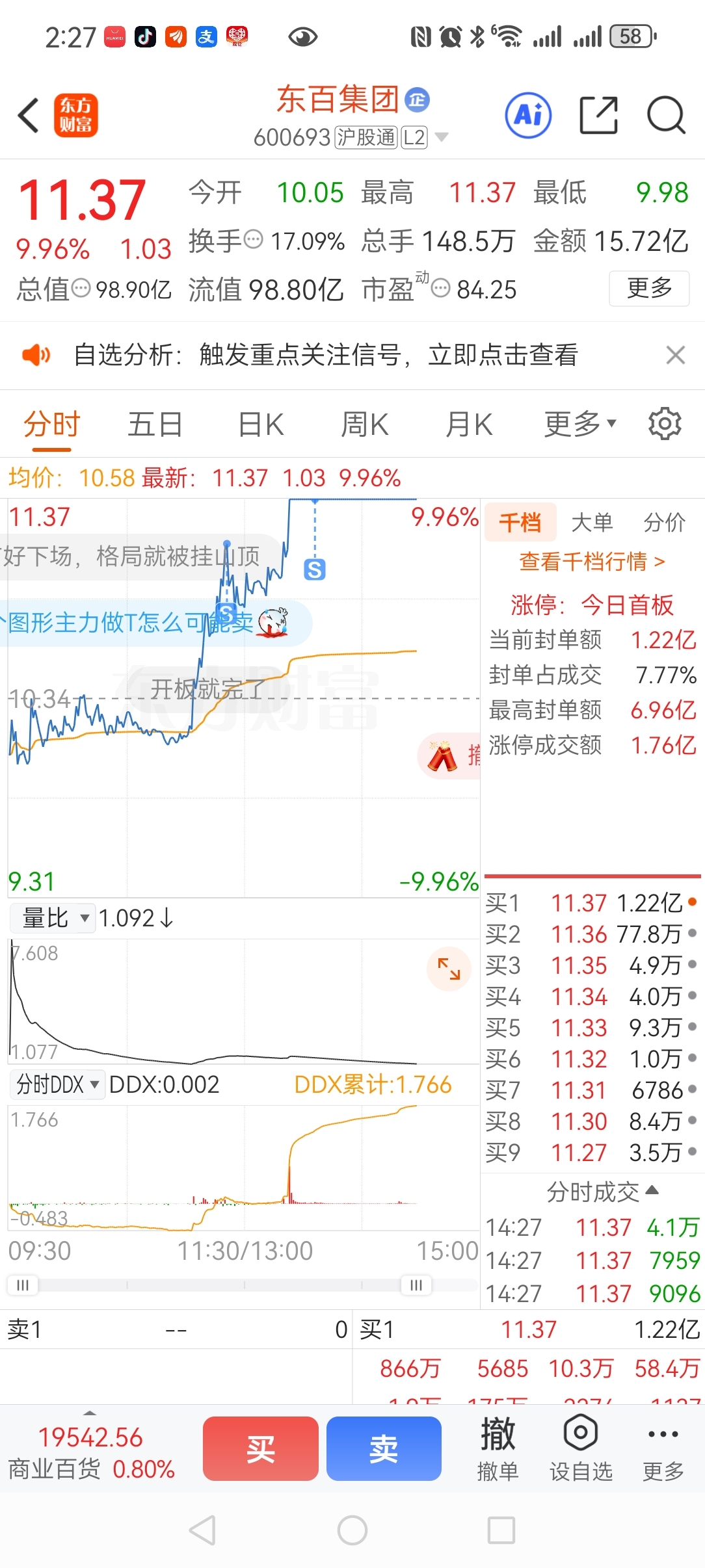
Task: Open the search magnifier
Action: pos(666,115)
